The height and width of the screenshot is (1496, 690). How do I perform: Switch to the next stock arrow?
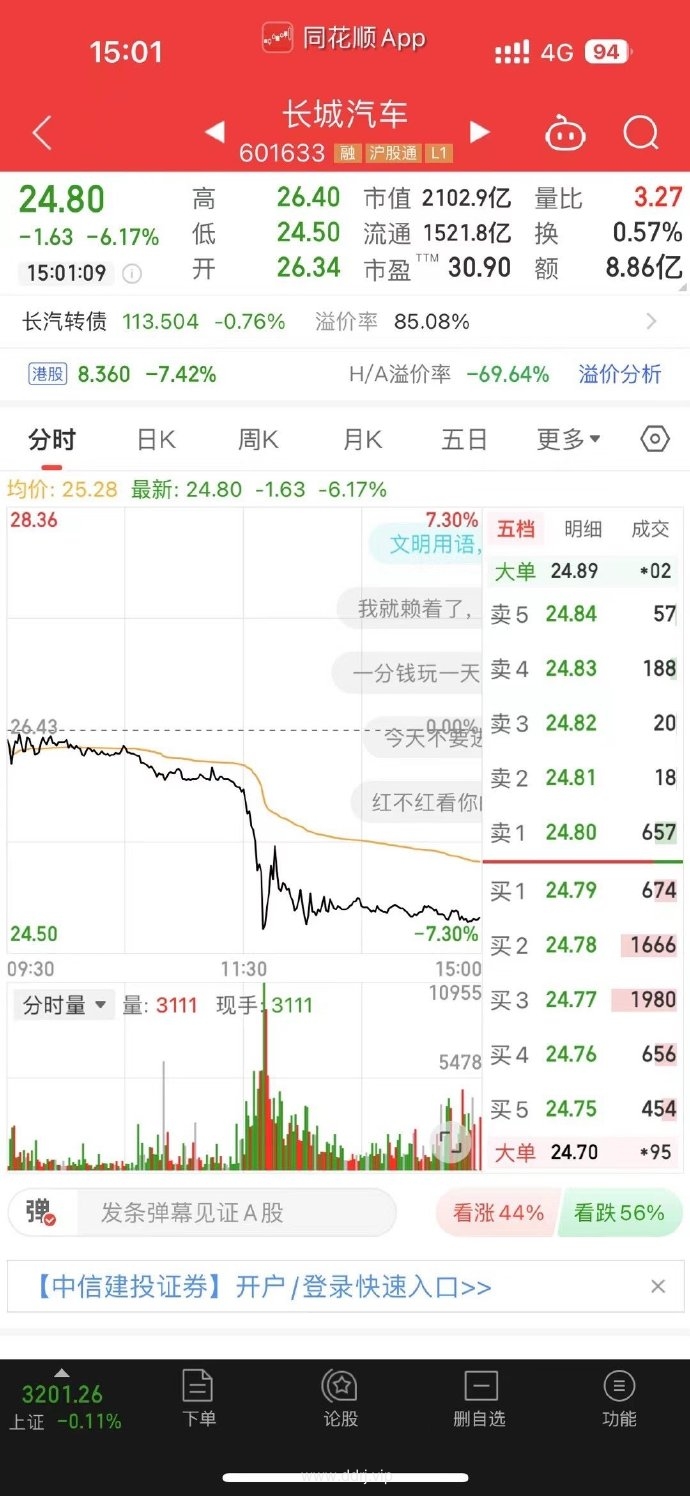(480, 132)
